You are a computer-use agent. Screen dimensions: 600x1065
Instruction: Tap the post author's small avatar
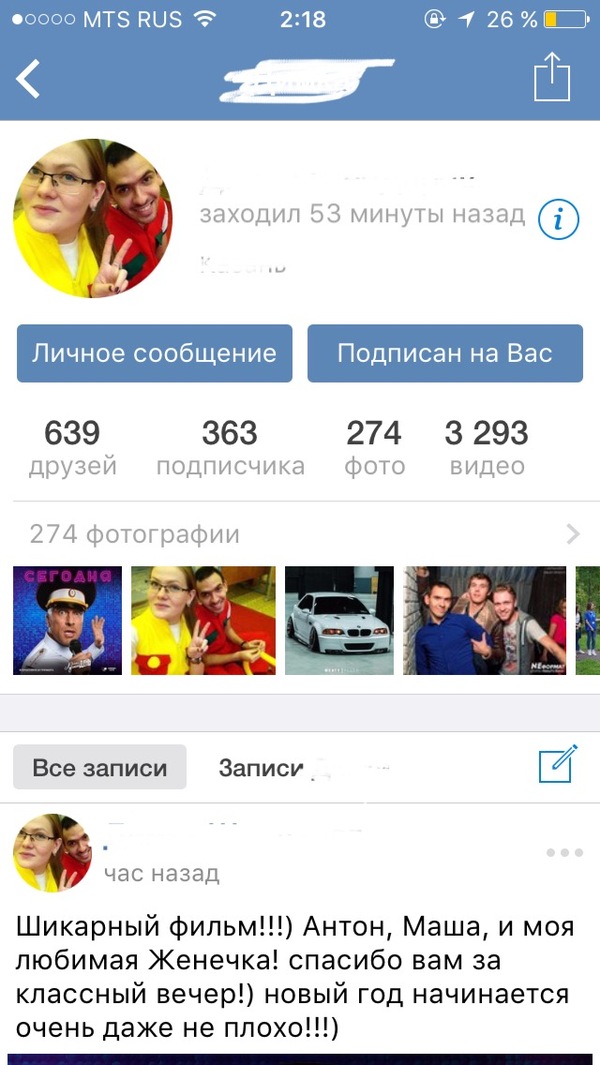52,853
